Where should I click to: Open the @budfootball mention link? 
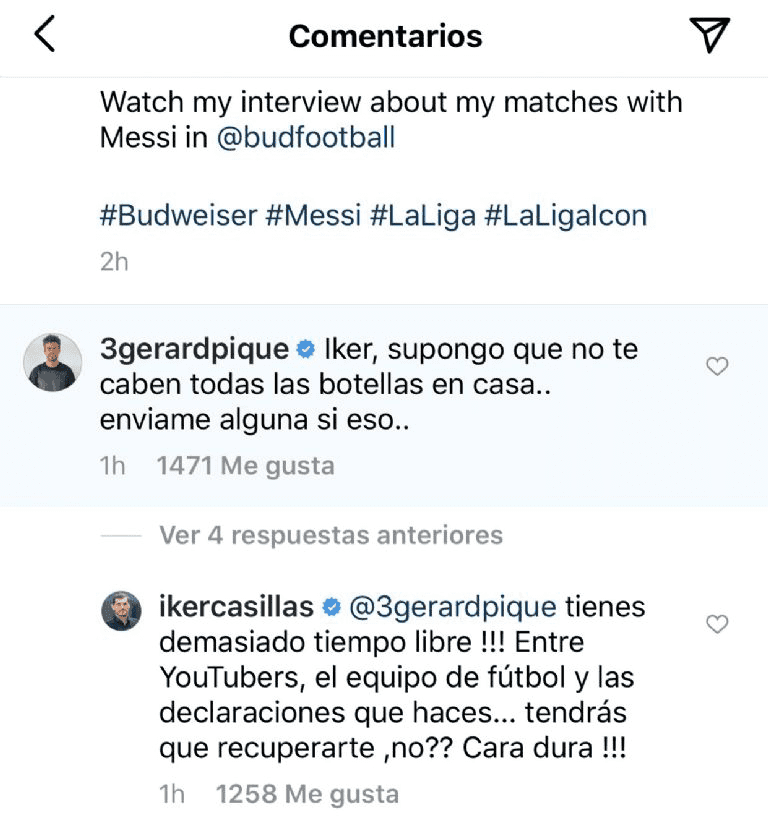(x=306, y=138)
